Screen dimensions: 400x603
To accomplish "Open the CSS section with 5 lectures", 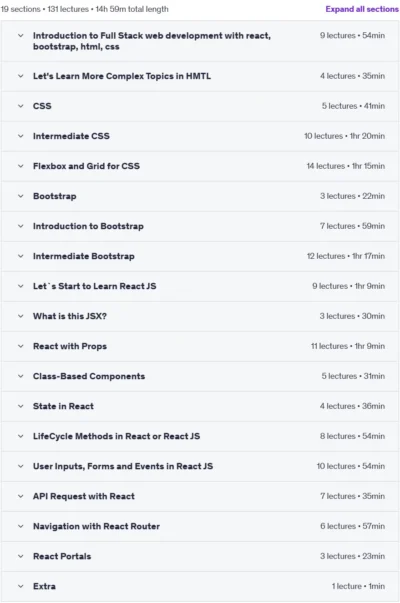I will 200,106.
